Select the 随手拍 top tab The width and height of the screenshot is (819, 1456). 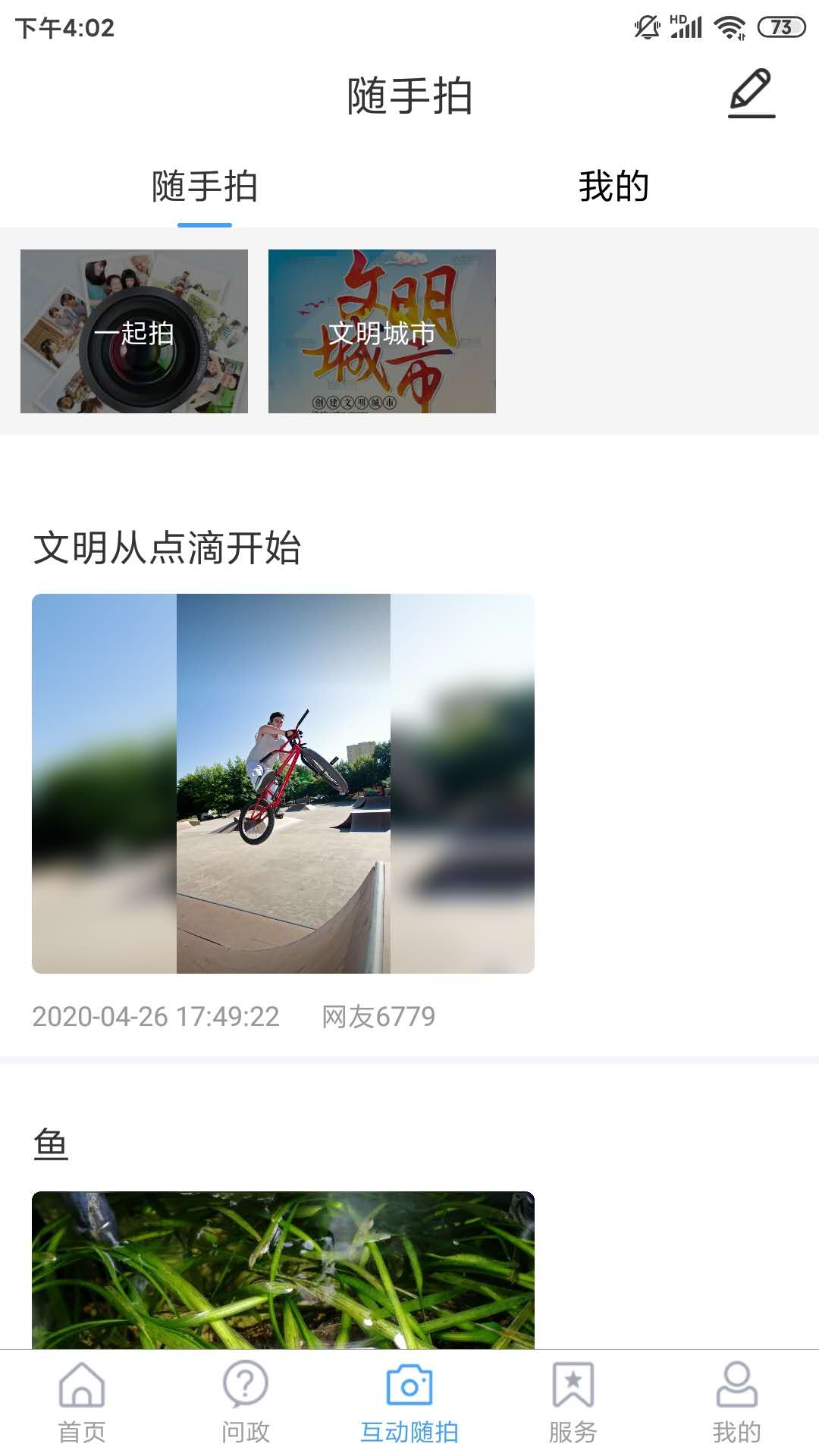click(x=205, y=187)
